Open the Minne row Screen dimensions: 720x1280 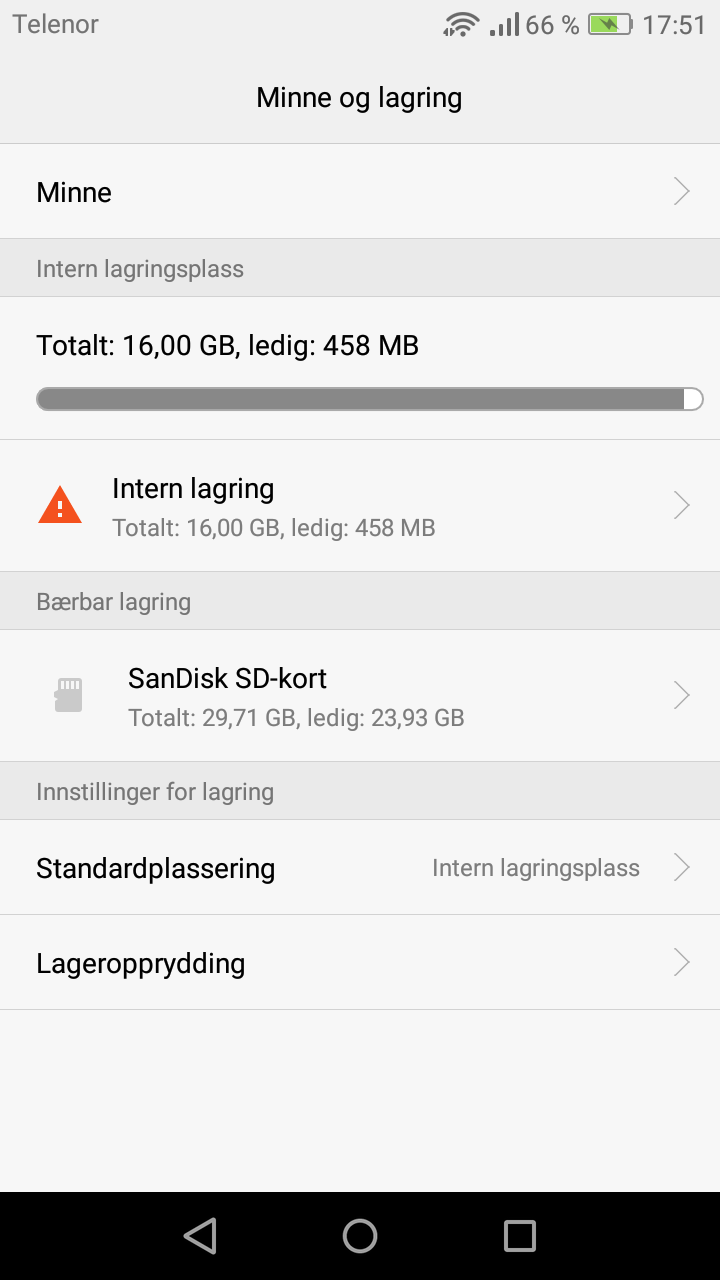[360, 191]
